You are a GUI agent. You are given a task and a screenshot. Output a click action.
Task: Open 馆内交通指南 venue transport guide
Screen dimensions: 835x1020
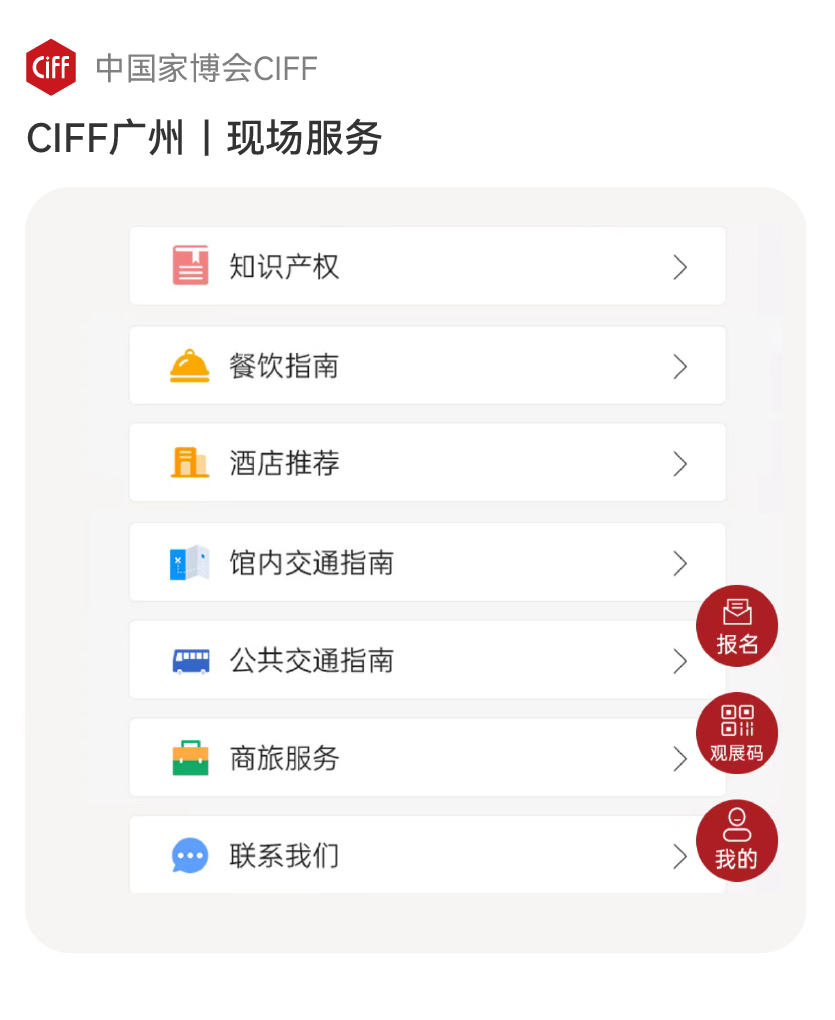click(x=427, y=562)
